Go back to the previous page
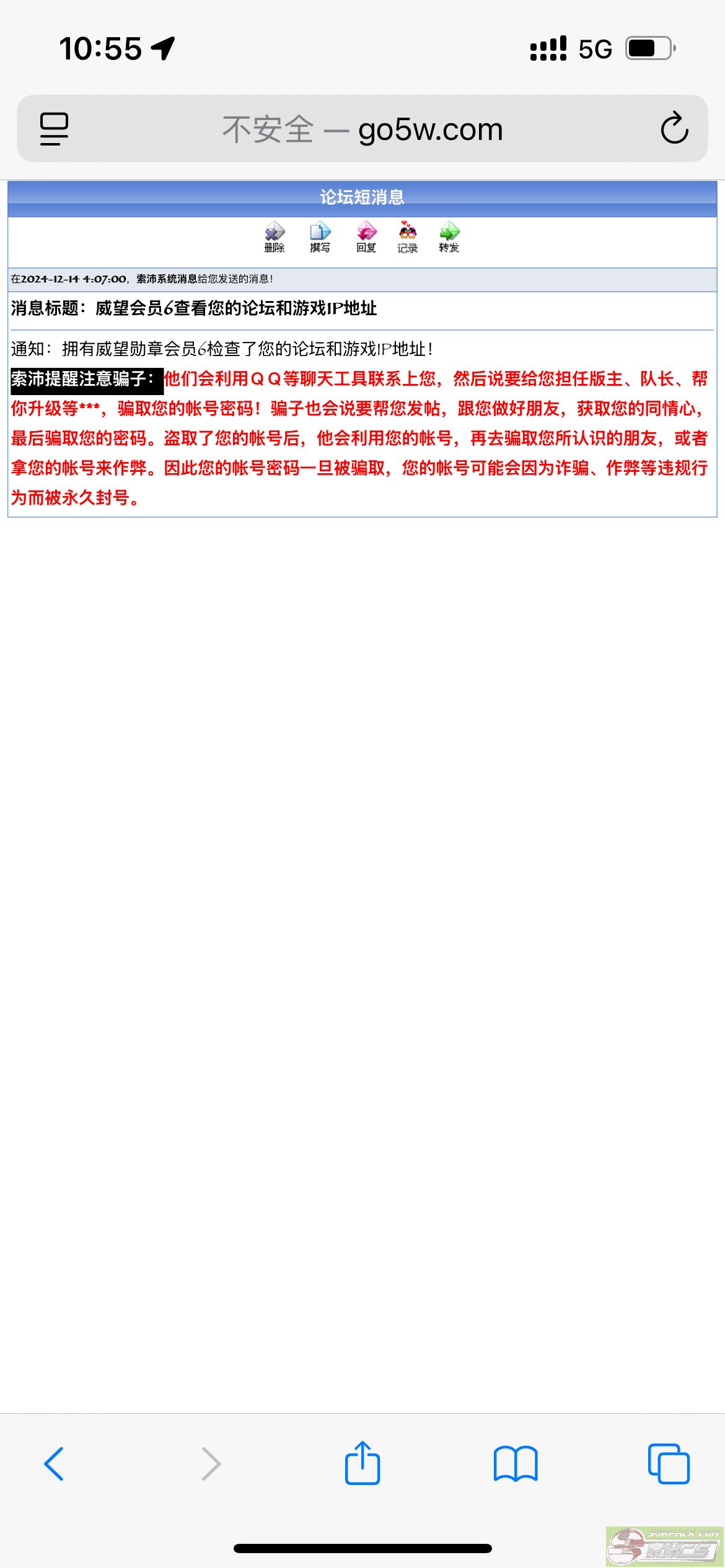This screenshot has width=725, height=1568. pos(55,1464)
